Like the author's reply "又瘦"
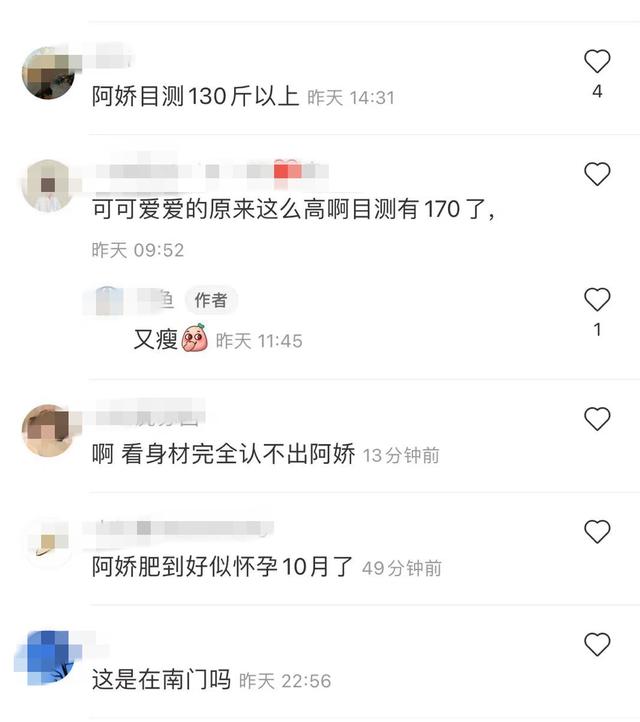640x722 pixels. 597,299
